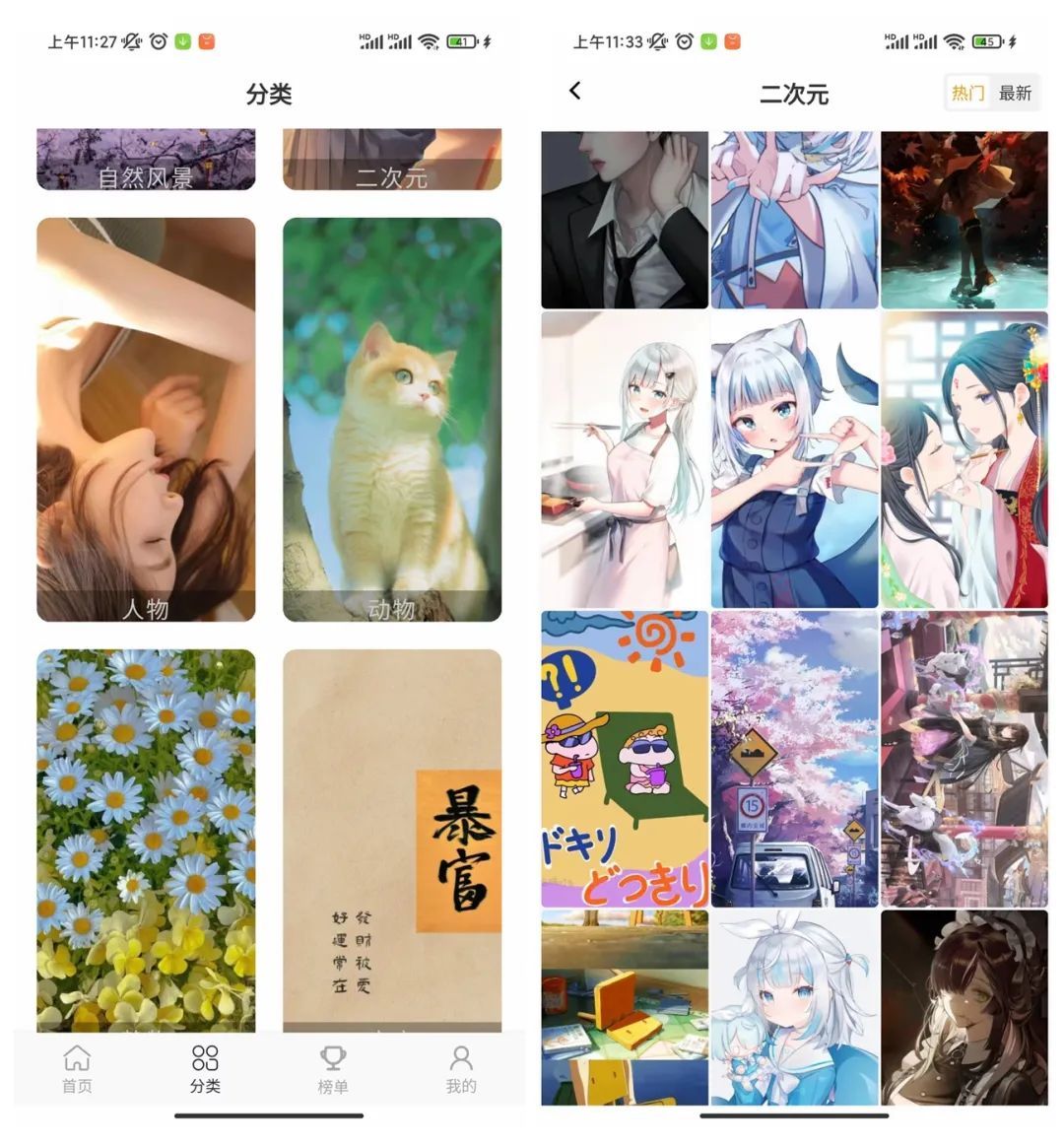Screen dimensions: 1064x1146
Task: Open the shark girl anime wallpaper thumbnail
Action: (794, 458)
